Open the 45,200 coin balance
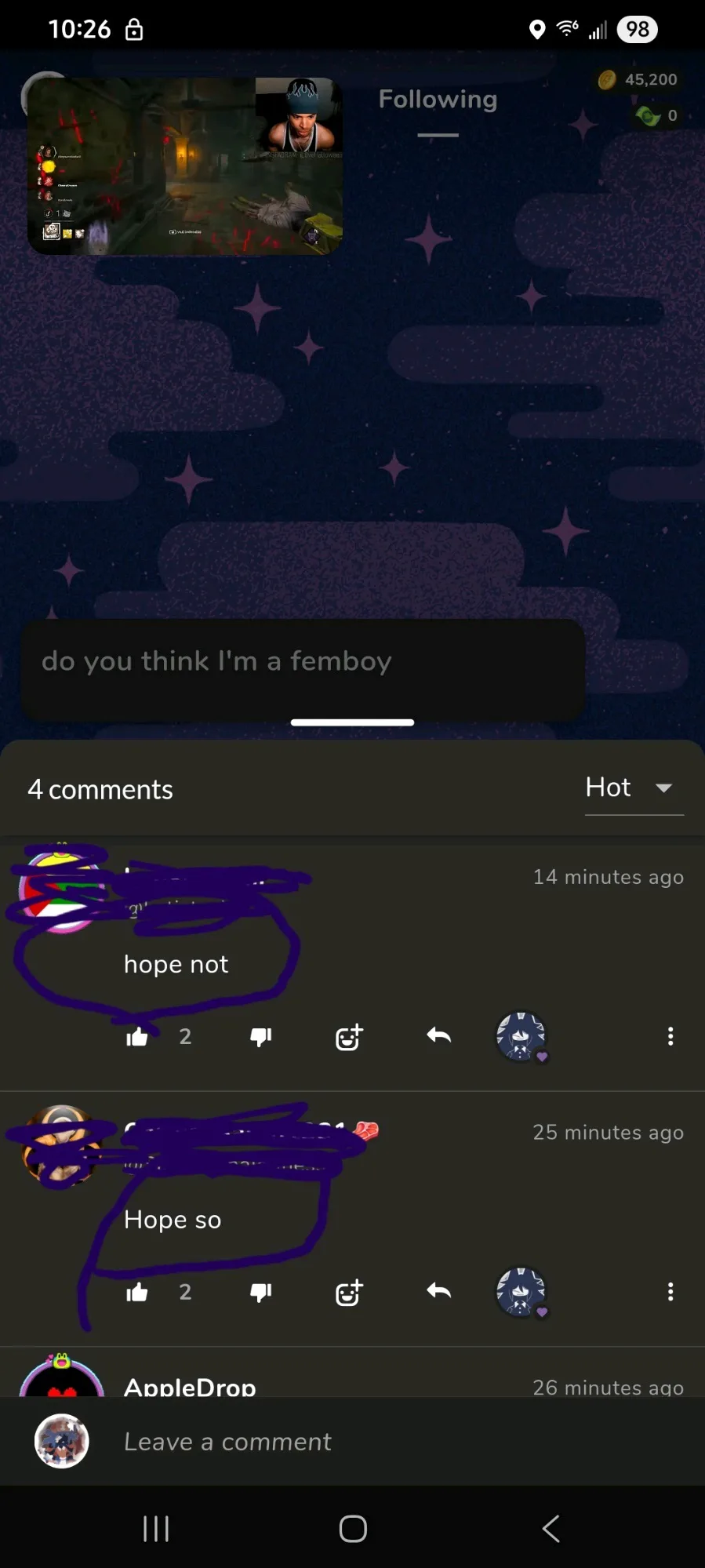This screenshot has height=1568, width=705. coord(638,79)
